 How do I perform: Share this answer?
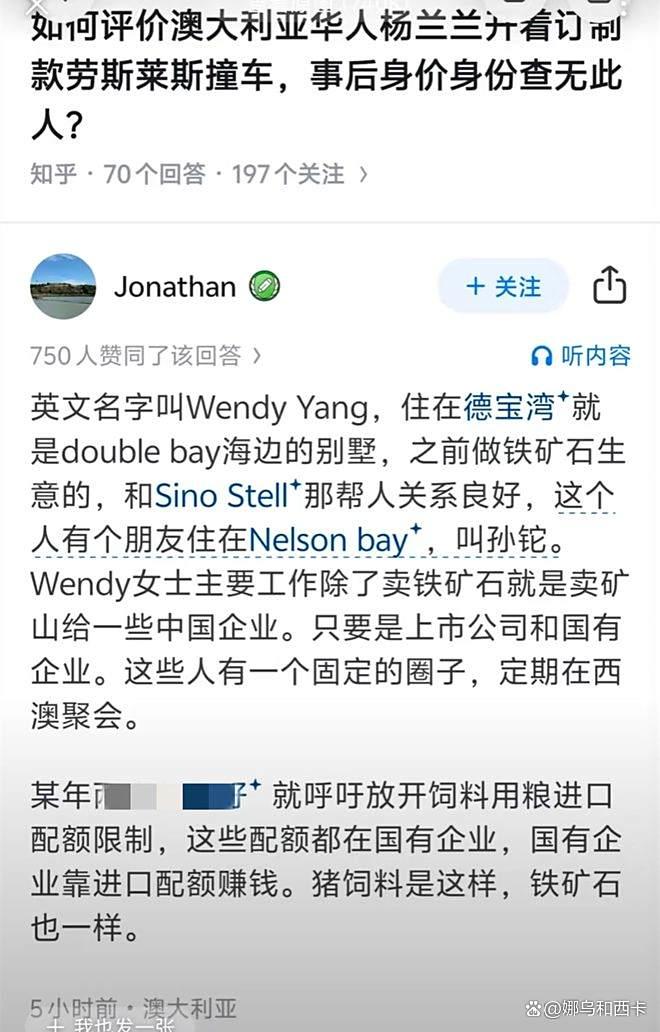click(609, 287)
